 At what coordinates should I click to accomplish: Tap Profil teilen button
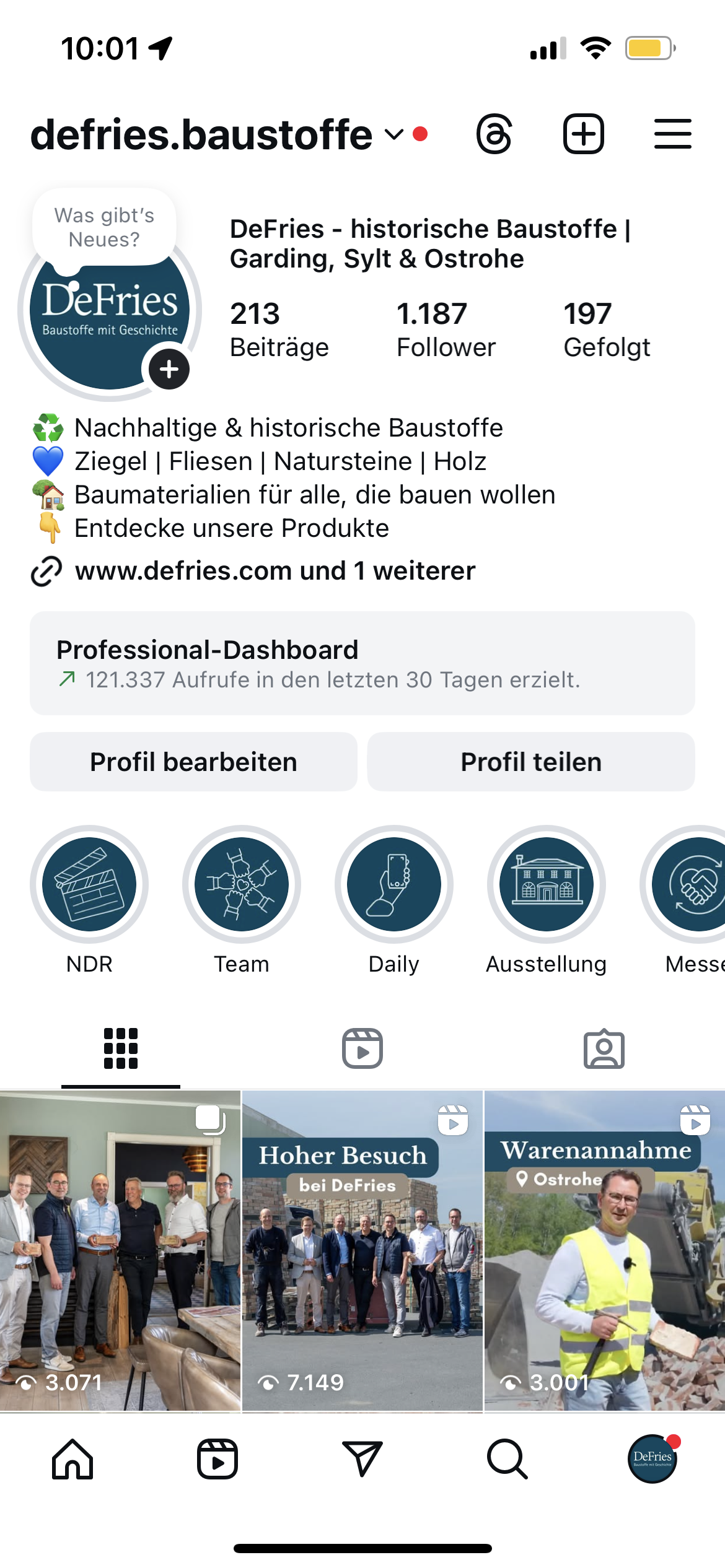click(x=531, y=762)
